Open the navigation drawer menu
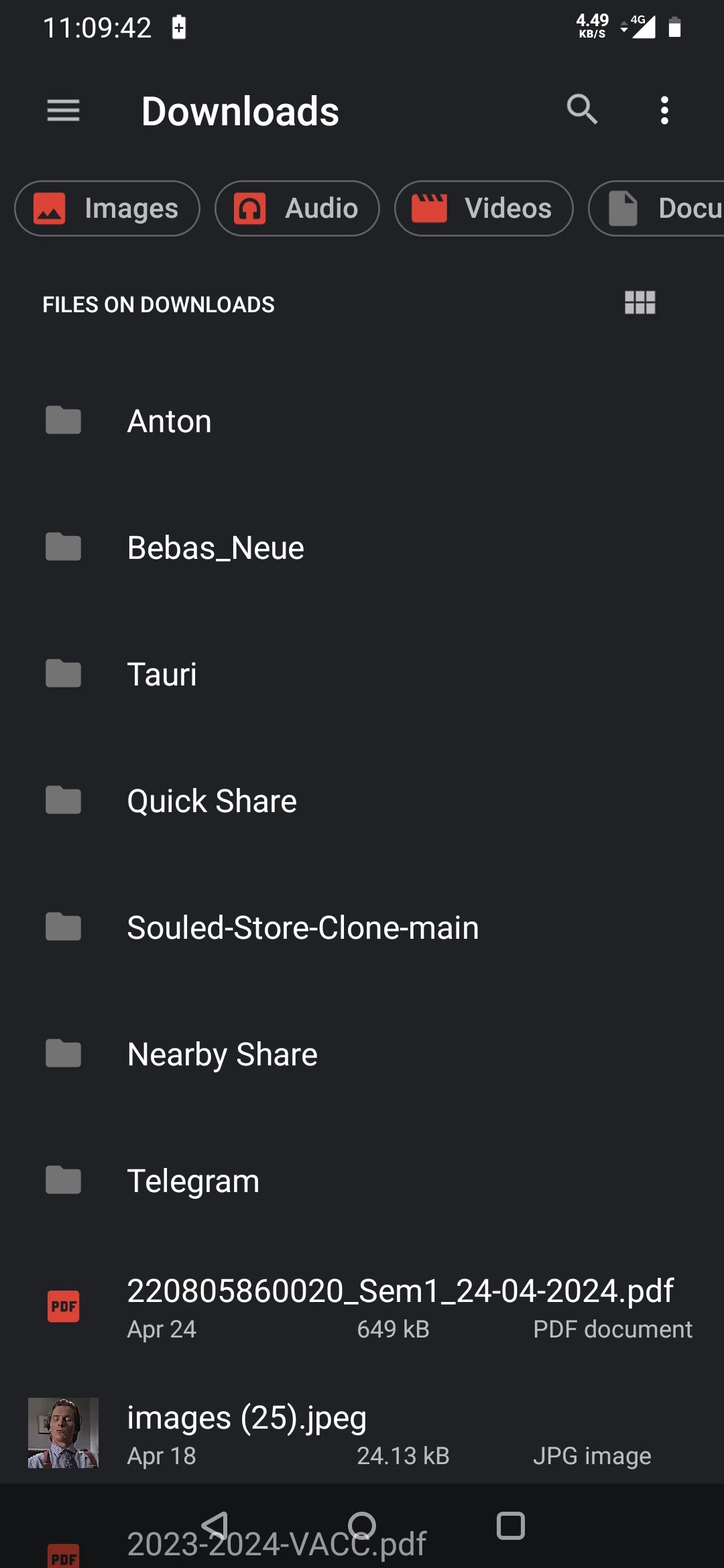 click(x=63, y=111)
